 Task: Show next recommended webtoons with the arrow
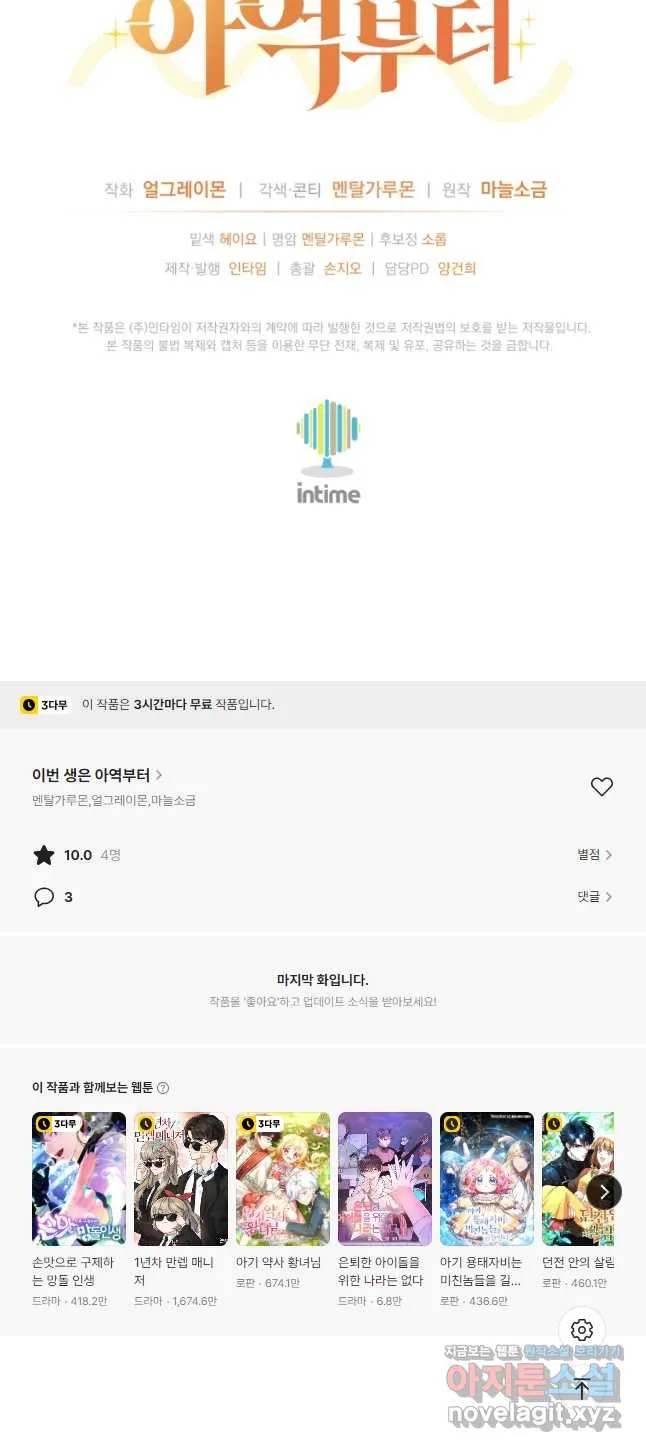tap(604, 1192)
